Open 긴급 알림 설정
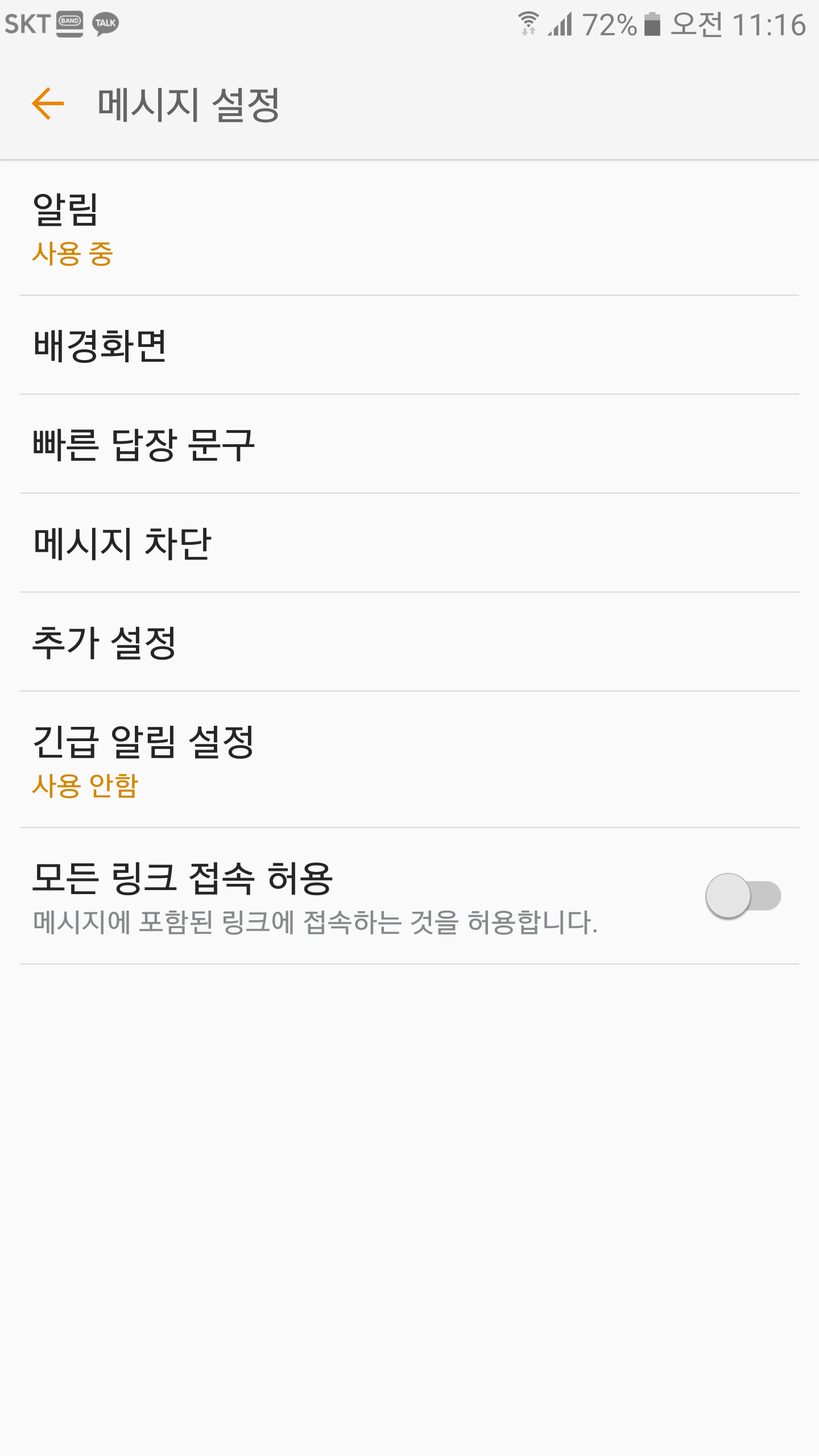Screen dimensions: 819x1456 click(409, 760)
